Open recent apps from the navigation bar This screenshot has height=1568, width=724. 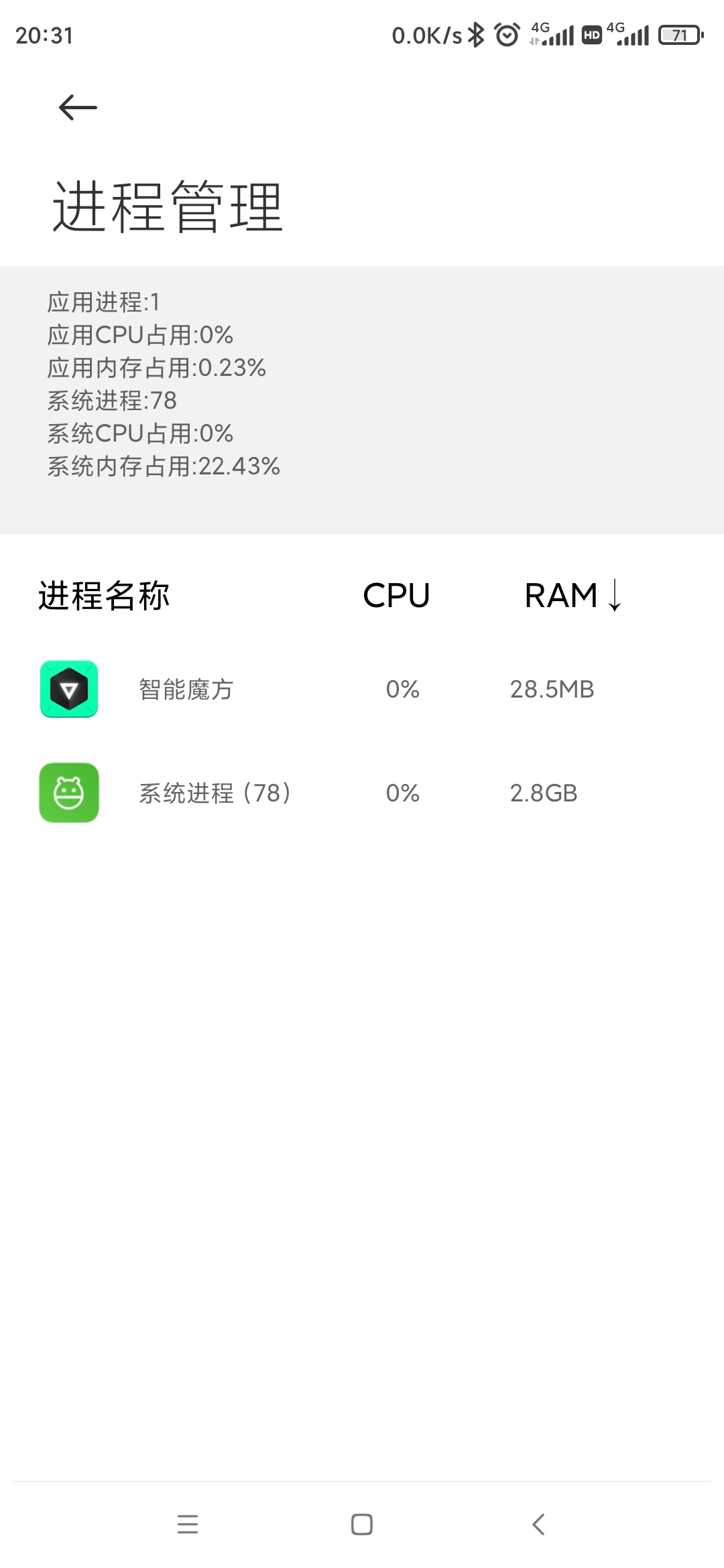pyautogui.click(x=188, y=1524)
